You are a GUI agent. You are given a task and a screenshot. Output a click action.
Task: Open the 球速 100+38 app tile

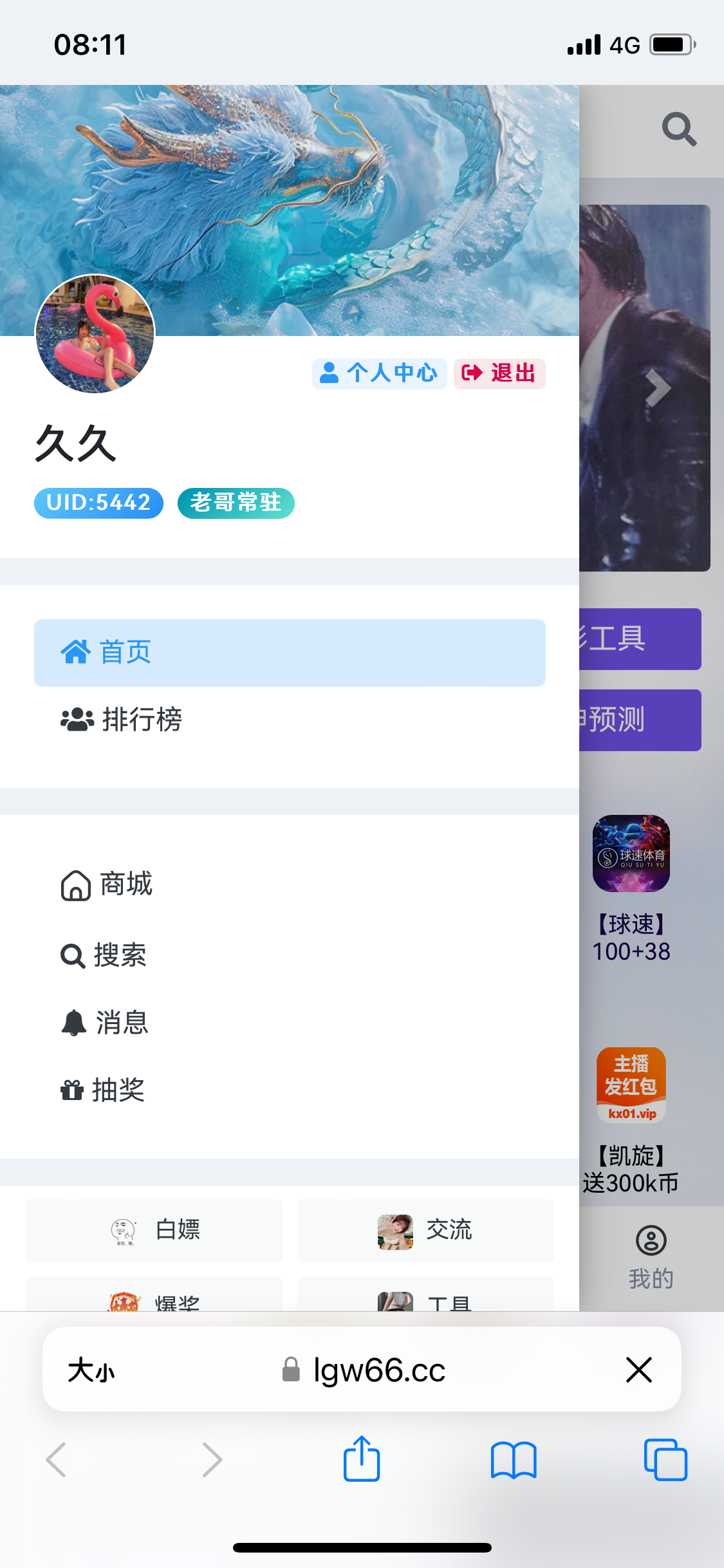[631, 890]
